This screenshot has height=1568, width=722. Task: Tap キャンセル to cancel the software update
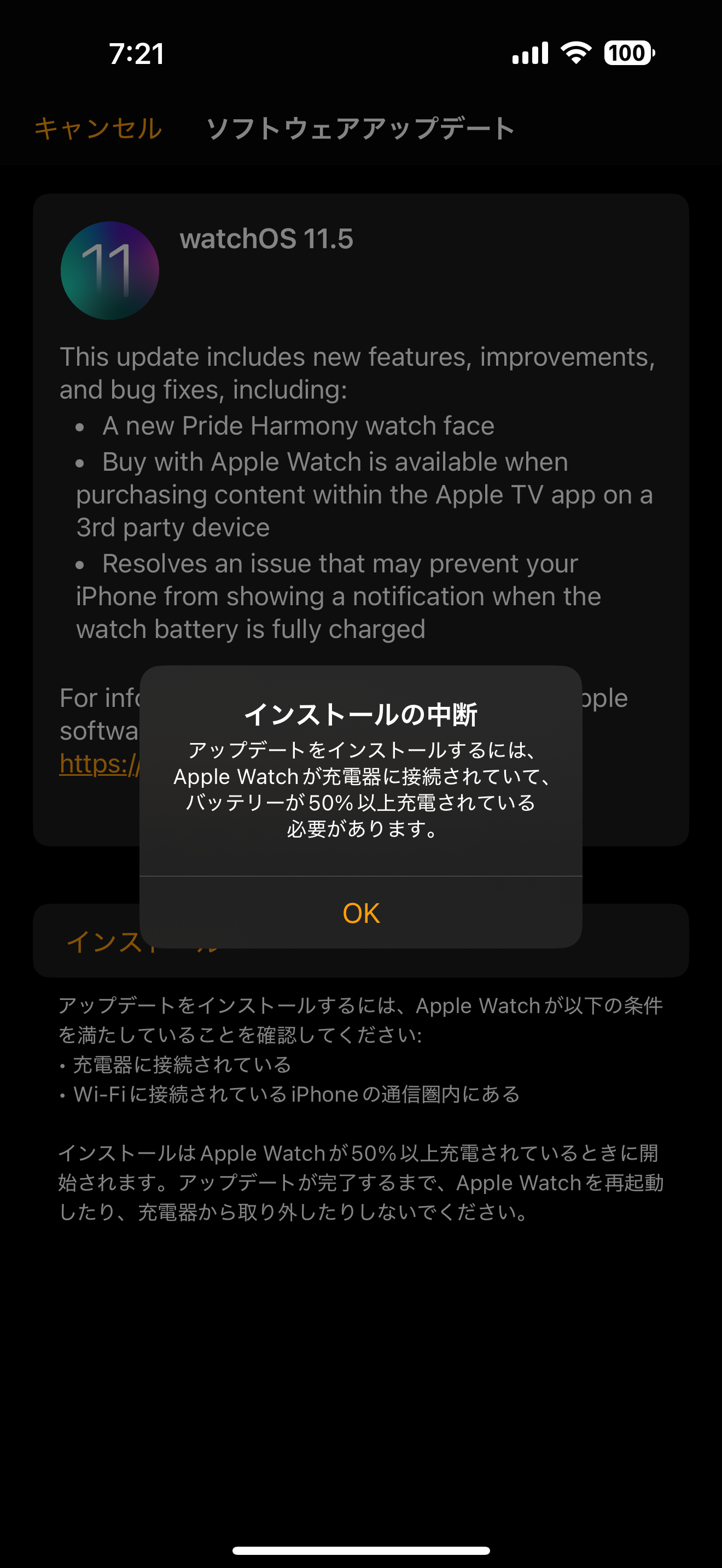click(98, 128)
